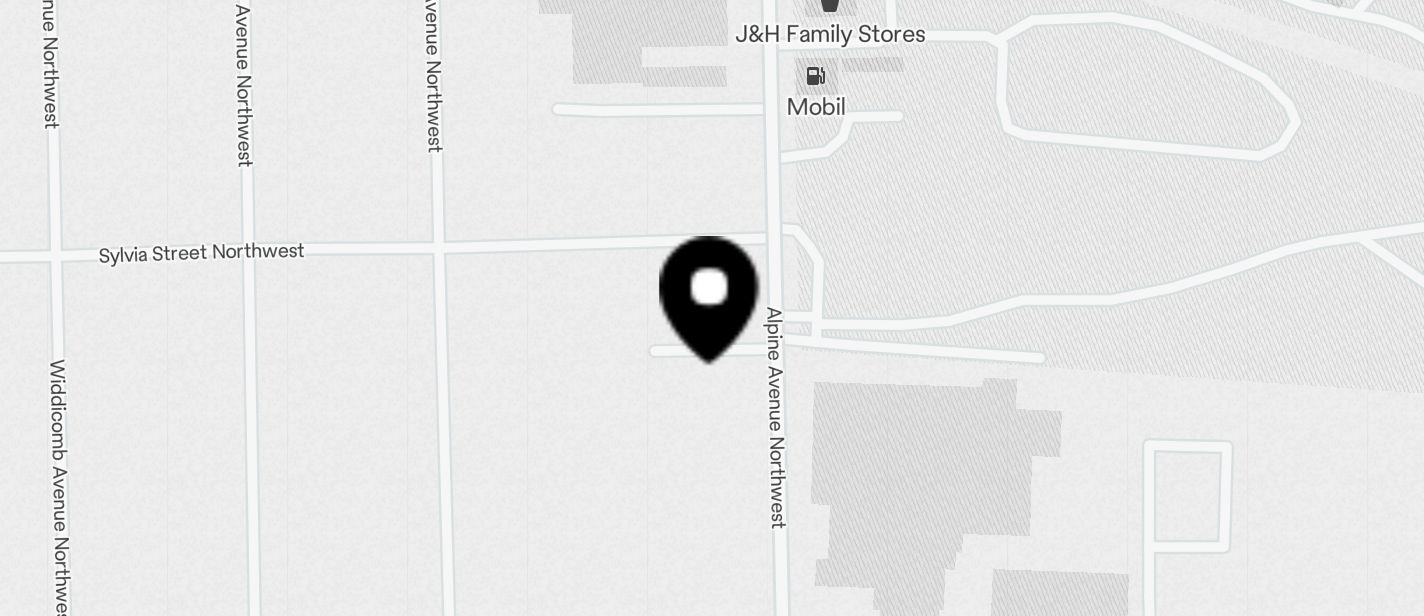
Task: Select the Mobil gas station marker
Action: pos(815,76)
